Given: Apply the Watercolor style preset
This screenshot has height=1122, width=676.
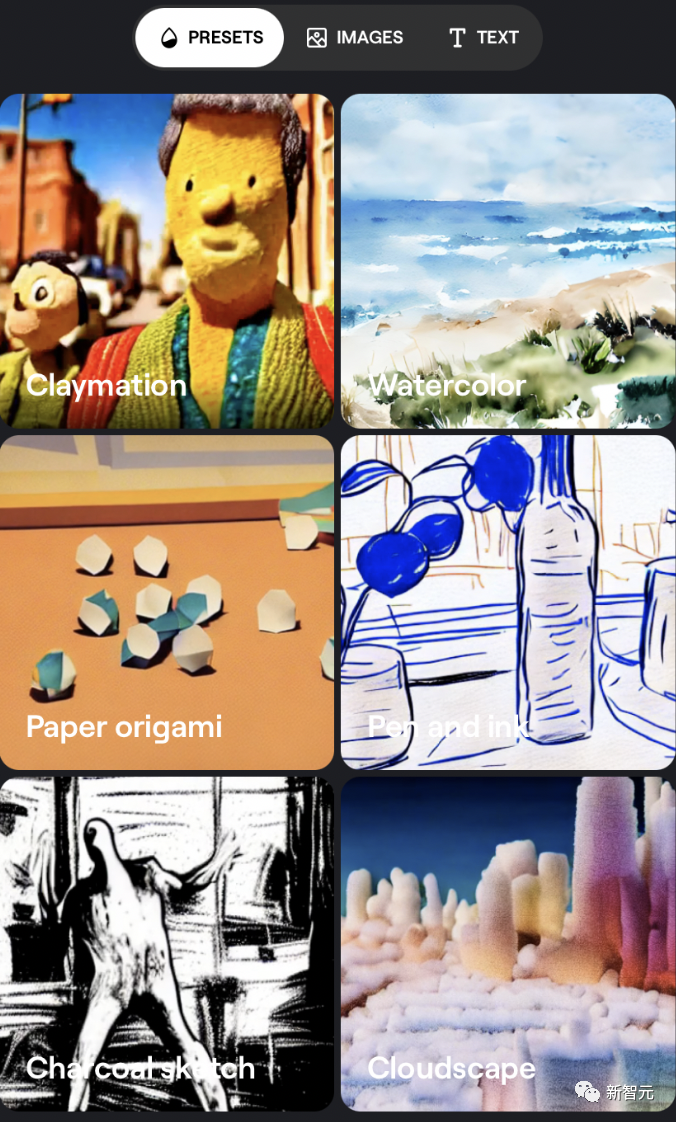Looking at the screenshot, I should pos(508,261).
